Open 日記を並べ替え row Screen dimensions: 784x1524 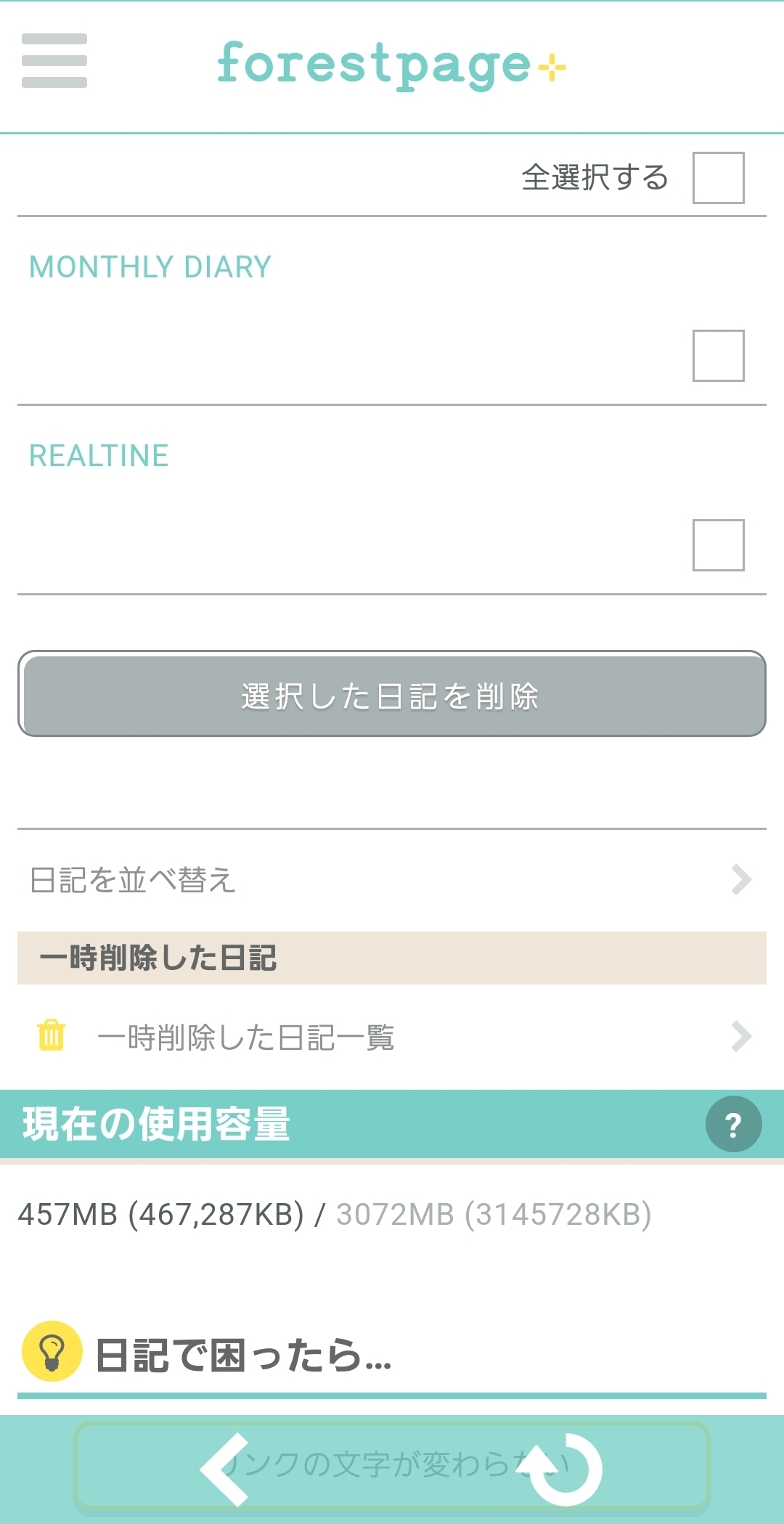pos(392,880)
